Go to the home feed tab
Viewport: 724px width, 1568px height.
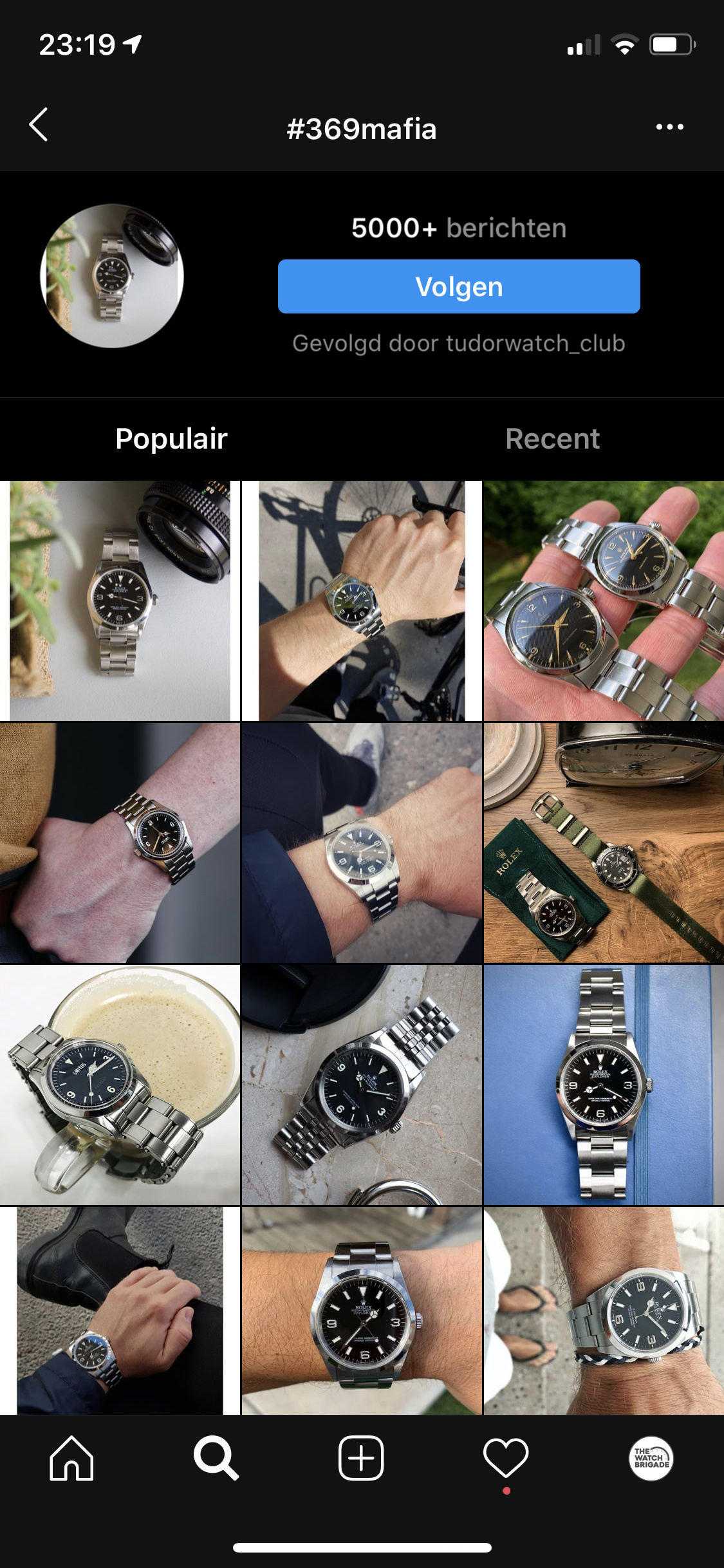coord(71,1458)
